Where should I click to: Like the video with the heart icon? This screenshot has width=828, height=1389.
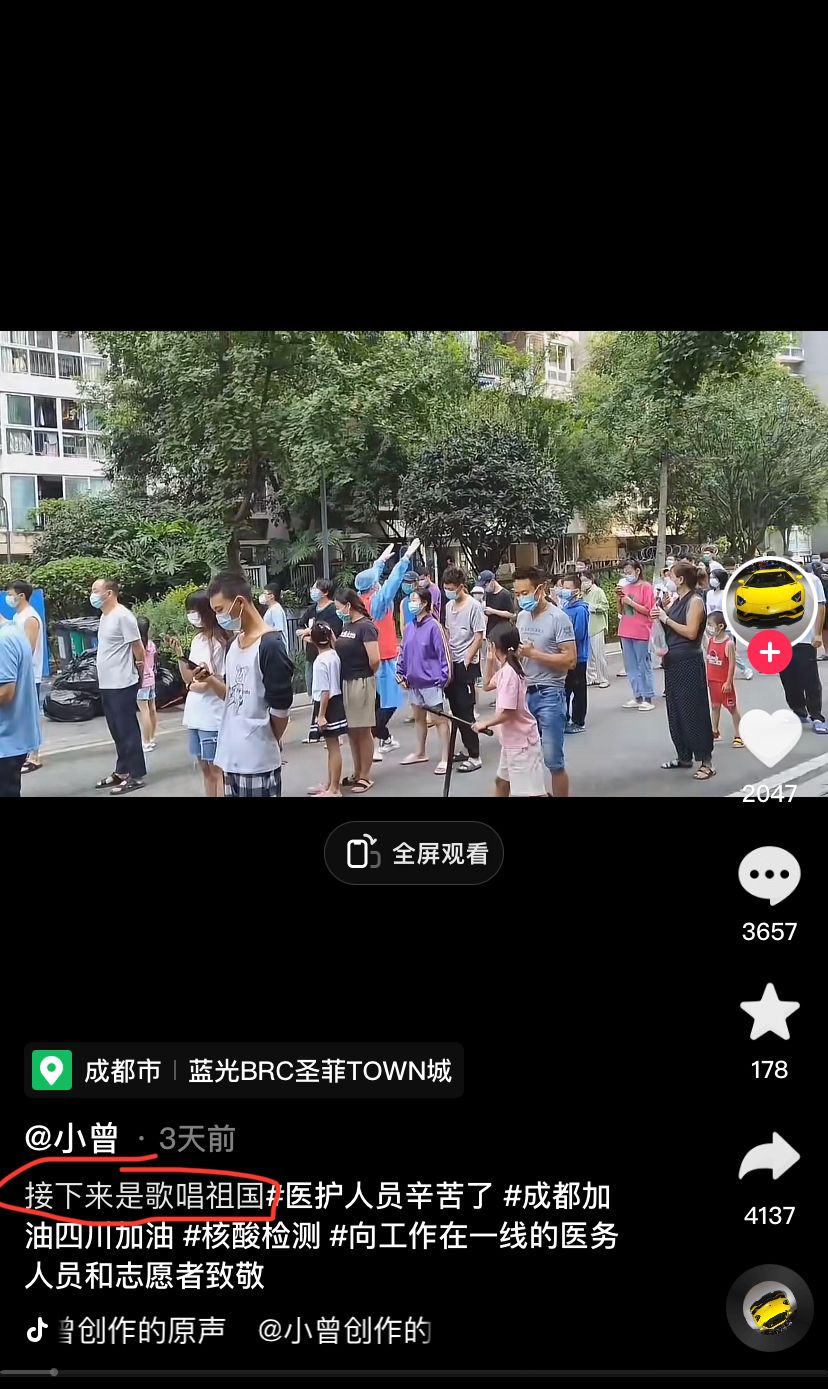769,738
